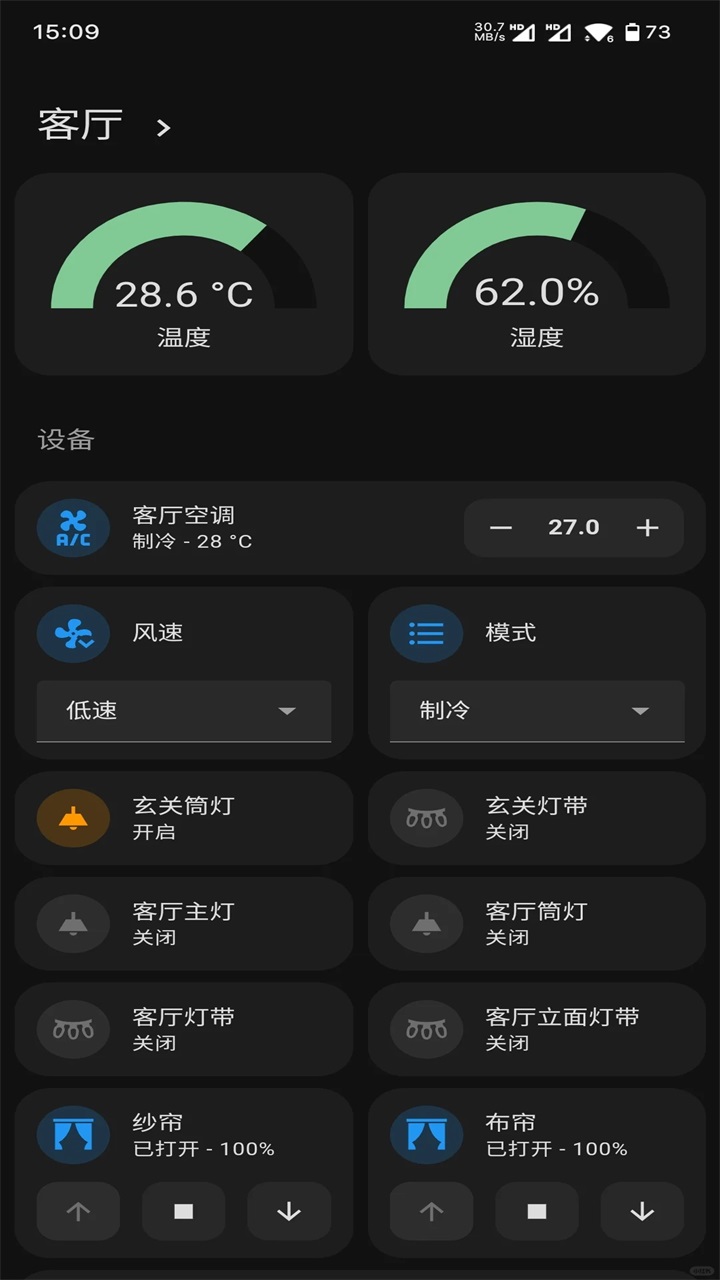
Task: Expand the 模式 dropdown showing 制冷
Action: 537,711
